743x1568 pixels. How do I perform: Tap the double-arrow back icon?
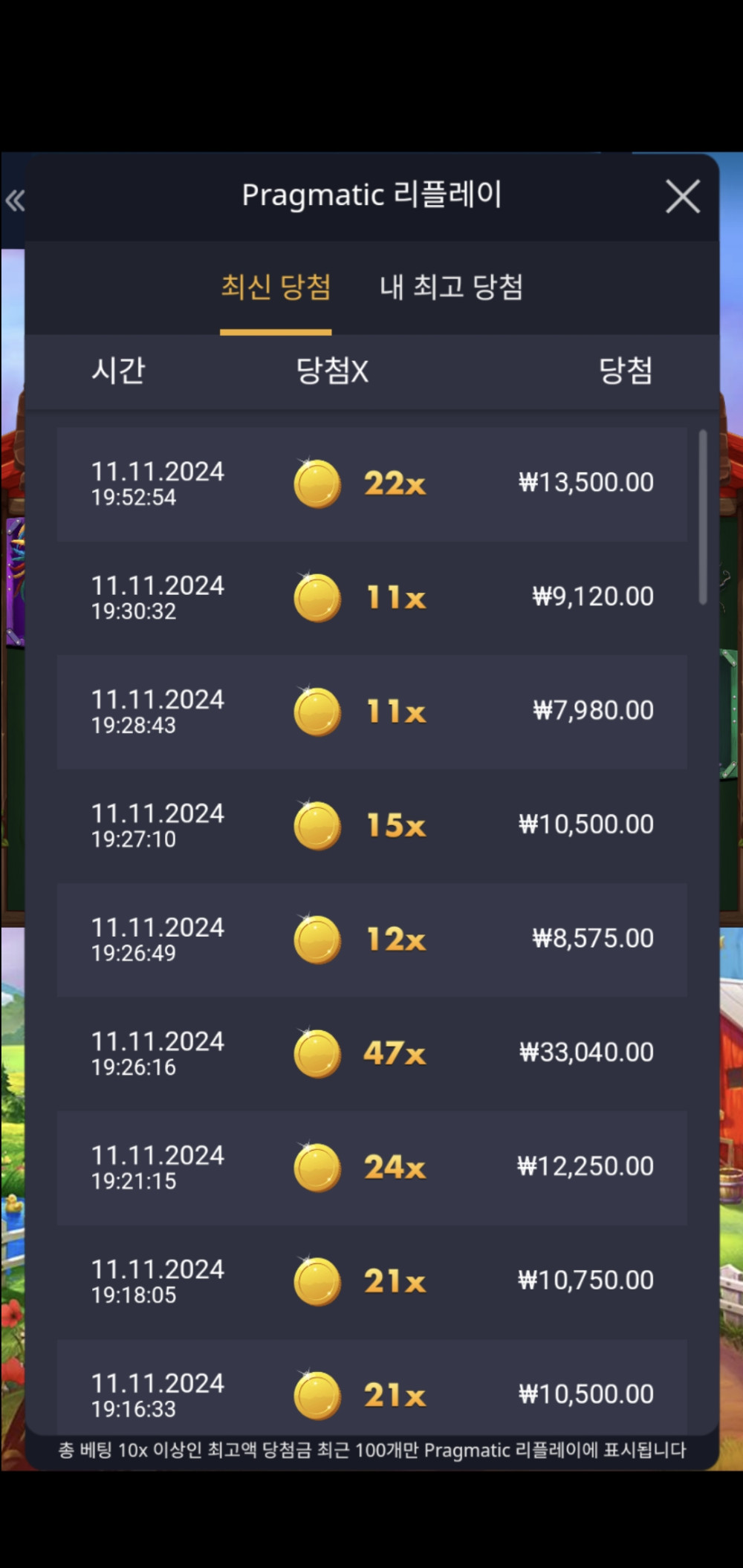point(15,200)
